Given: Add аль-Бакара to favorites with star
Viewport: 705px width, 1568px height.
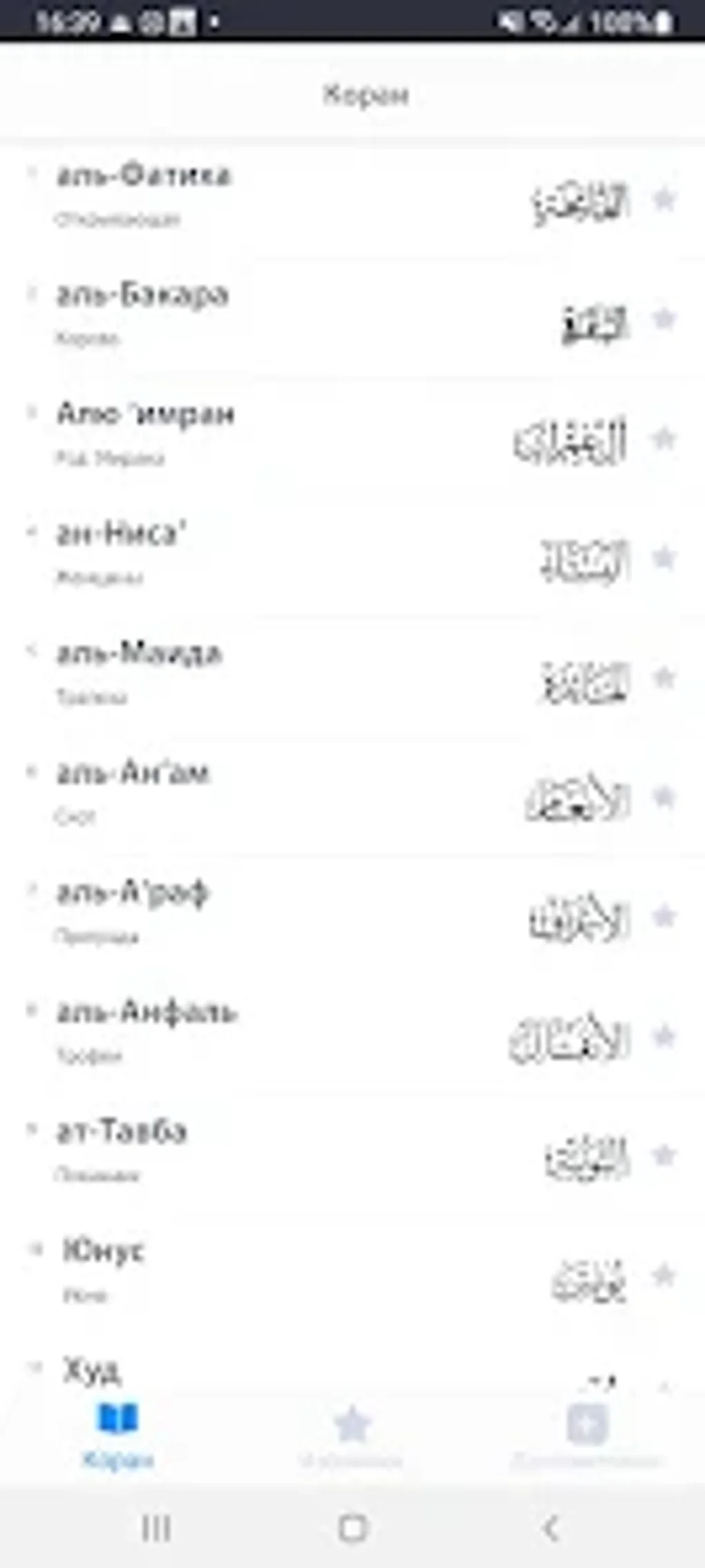Looking at the screenshot, I should [x=664, y=318].
